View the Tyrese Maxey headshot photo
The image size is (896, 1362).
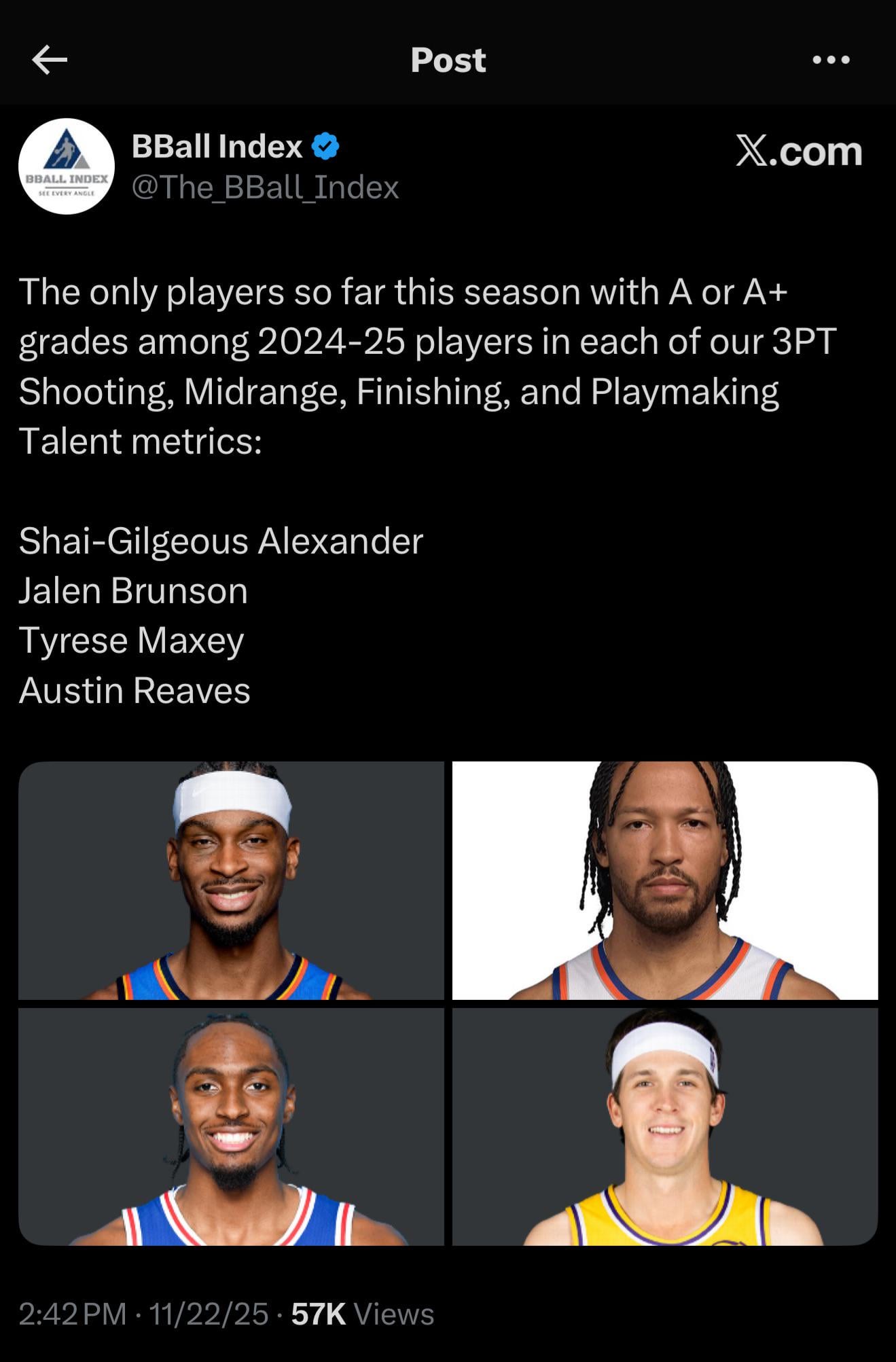click(231, 1126)
